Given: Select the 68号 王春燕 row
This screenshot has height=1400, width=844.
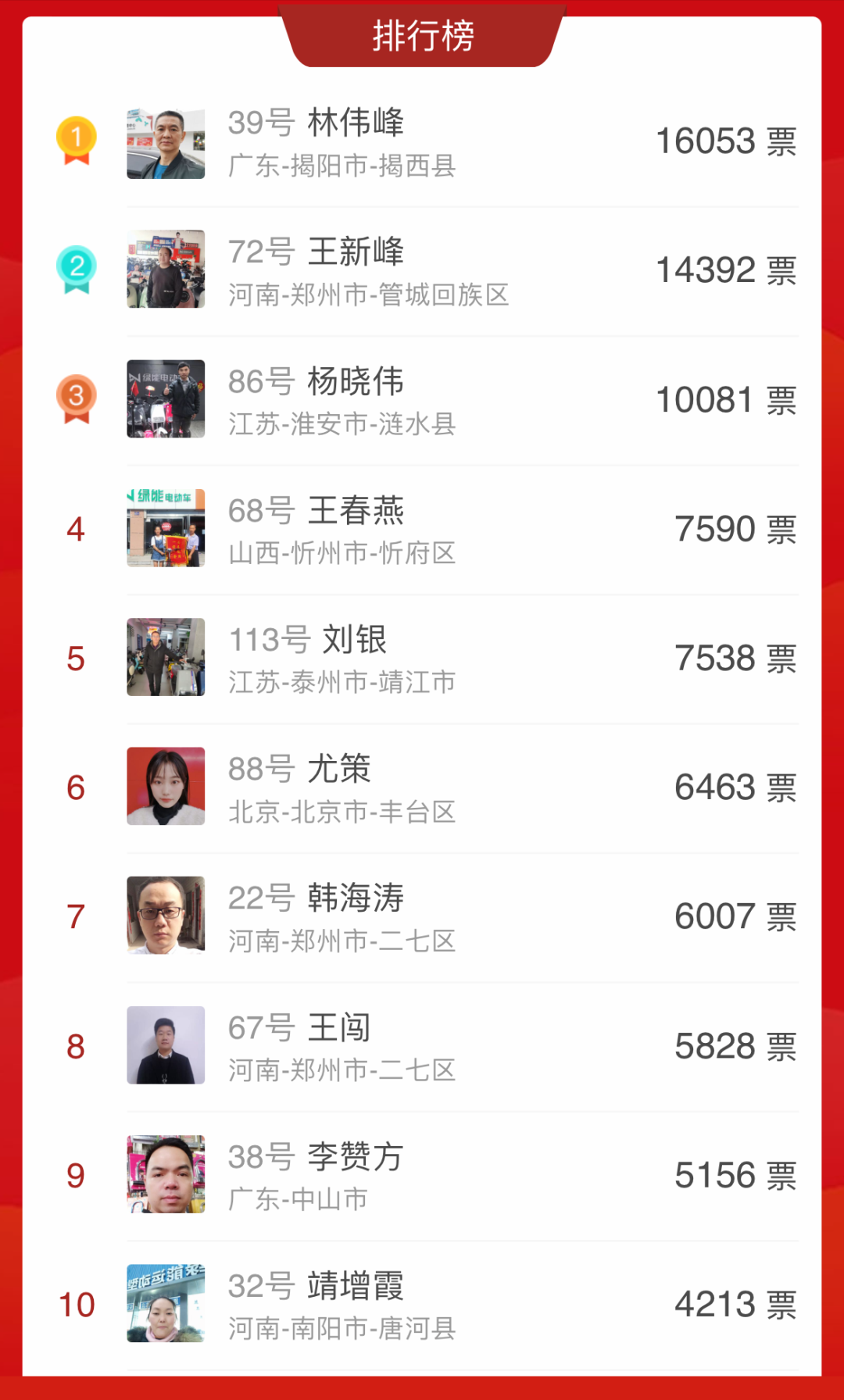Looking at the screenshot, I should pyautogui.click(x=422, y=530).
